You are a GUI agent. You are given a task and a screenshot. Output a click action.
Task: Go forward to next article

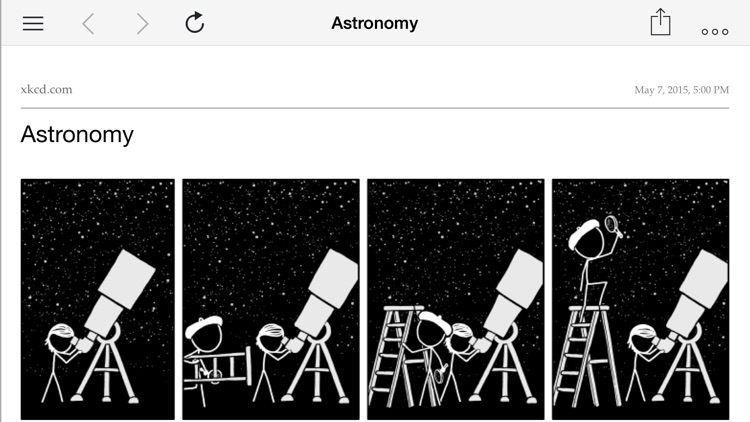142,23
